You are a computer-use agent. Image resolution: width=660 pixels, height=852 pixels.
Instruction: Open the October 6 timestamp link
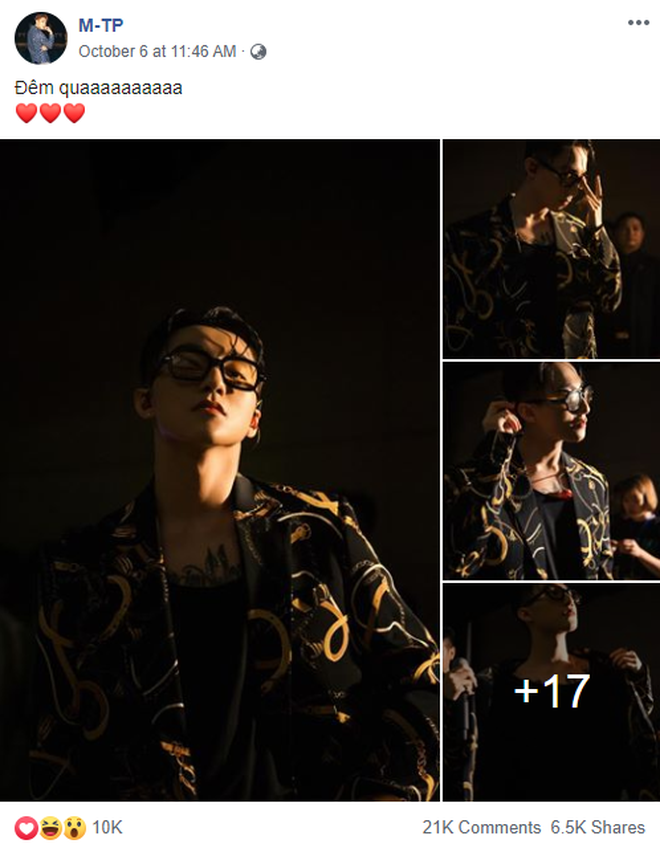(157, 51)
